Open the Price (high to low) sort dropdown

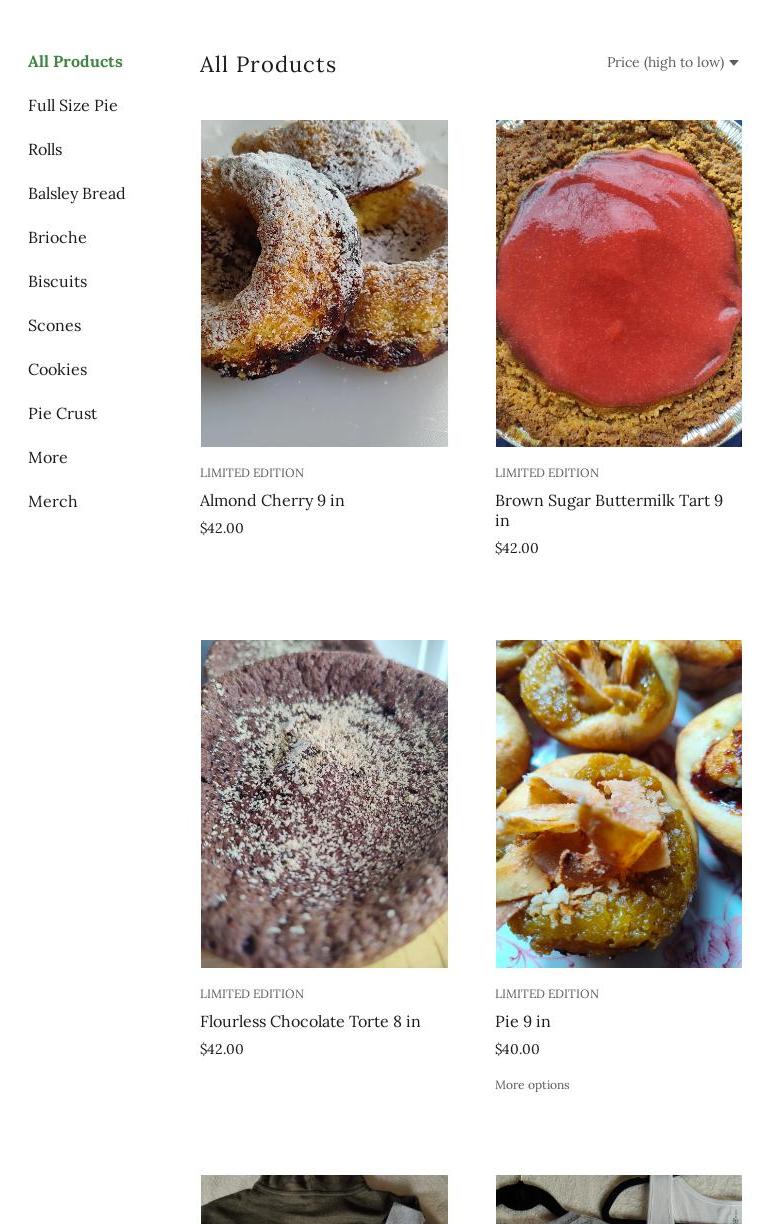pos(672,62)
